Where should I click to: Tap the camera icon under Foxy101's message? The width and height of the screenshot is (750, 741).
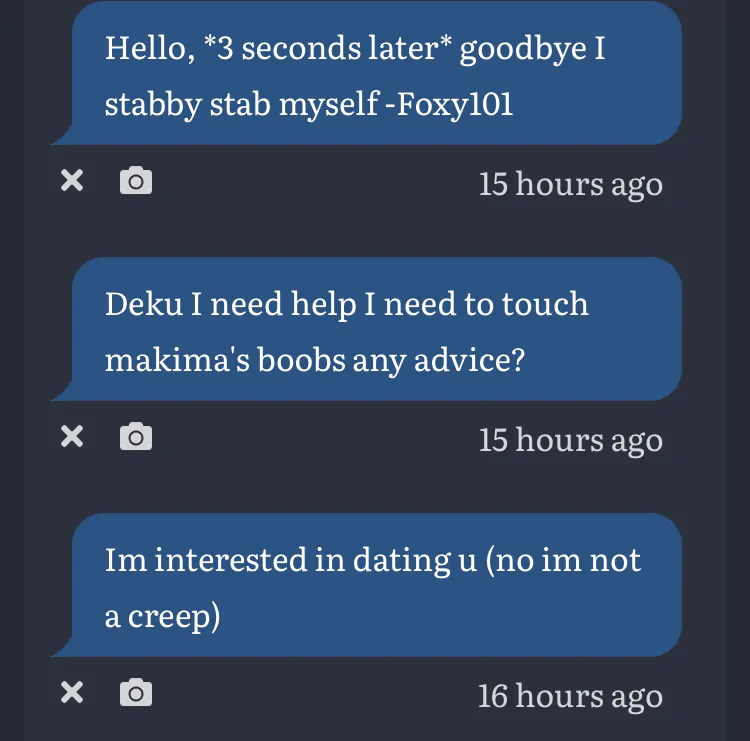tap(136, 181)
